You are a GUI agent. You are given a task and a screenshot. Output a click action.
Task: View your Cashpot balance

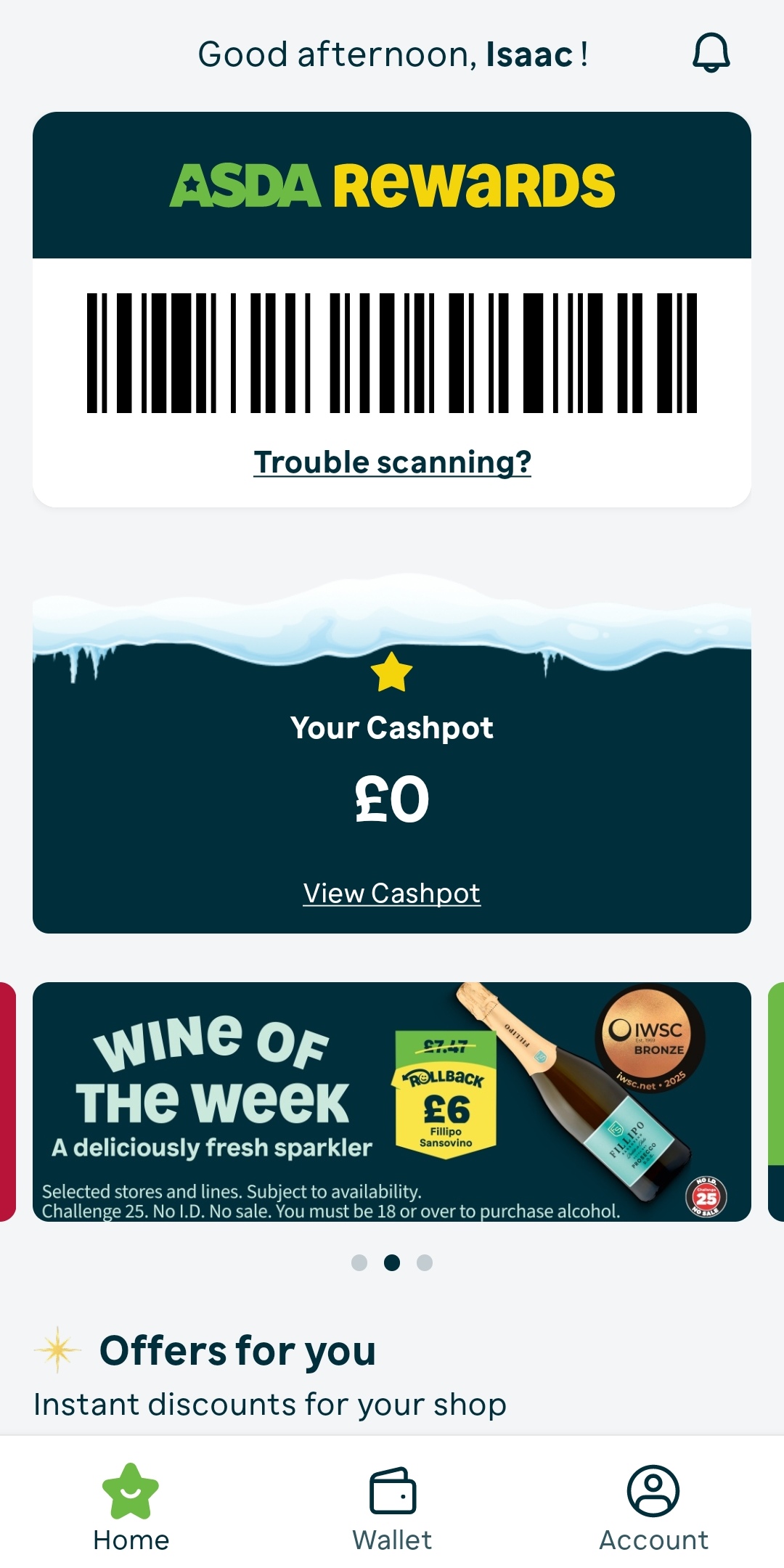pos(391,892)
